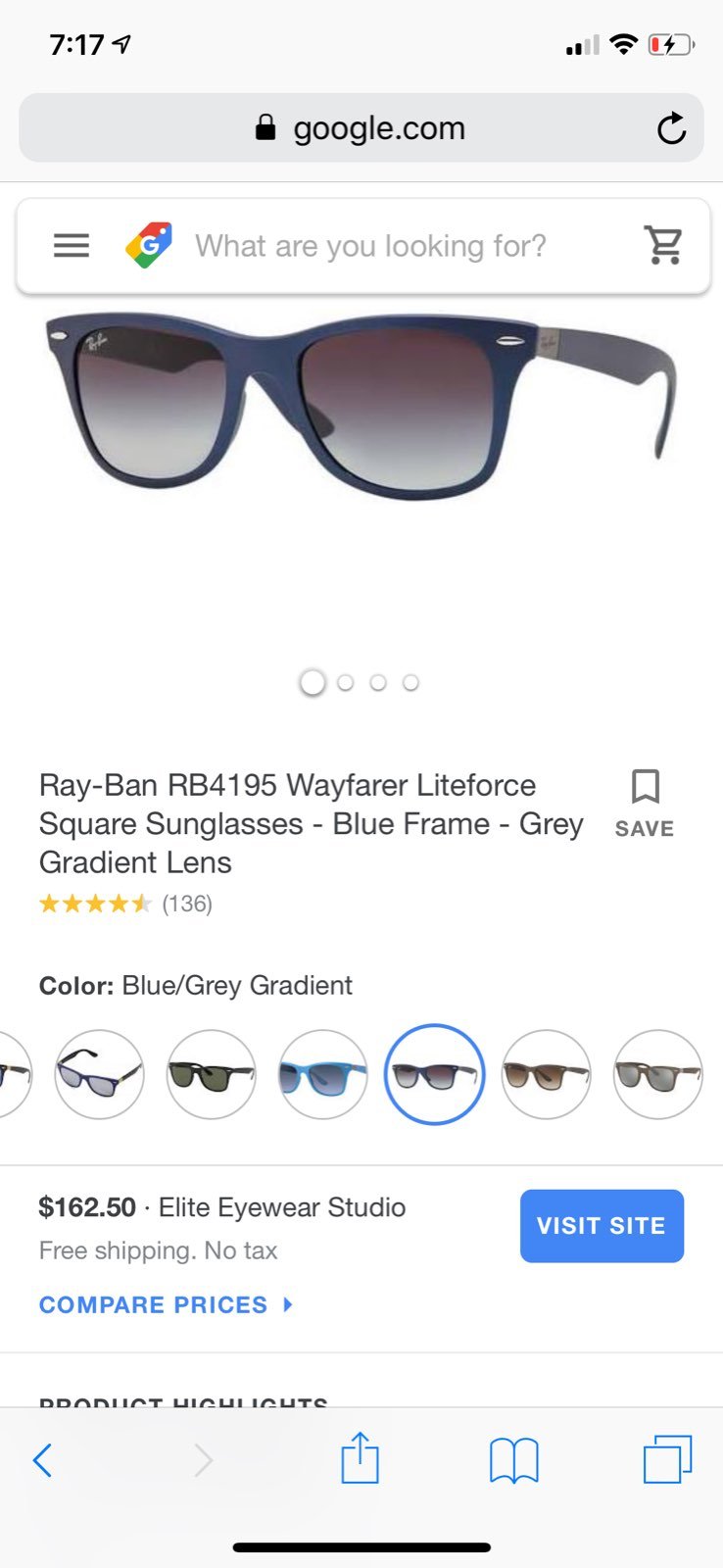
Task: Go back in Safari
Action: pos(42,1460)
